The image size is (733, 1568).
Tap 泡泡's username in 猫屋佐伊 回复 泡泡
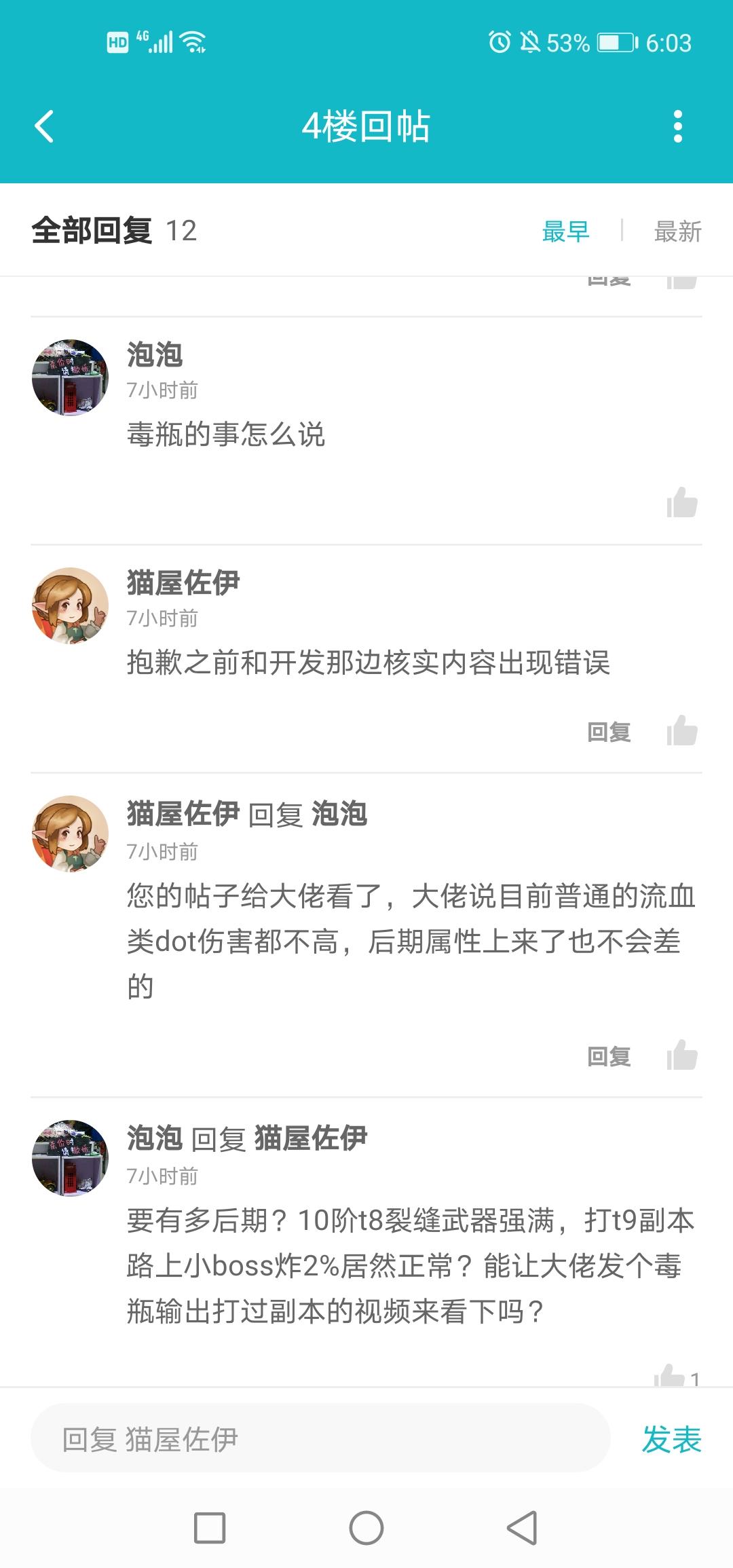click(339, 813)
